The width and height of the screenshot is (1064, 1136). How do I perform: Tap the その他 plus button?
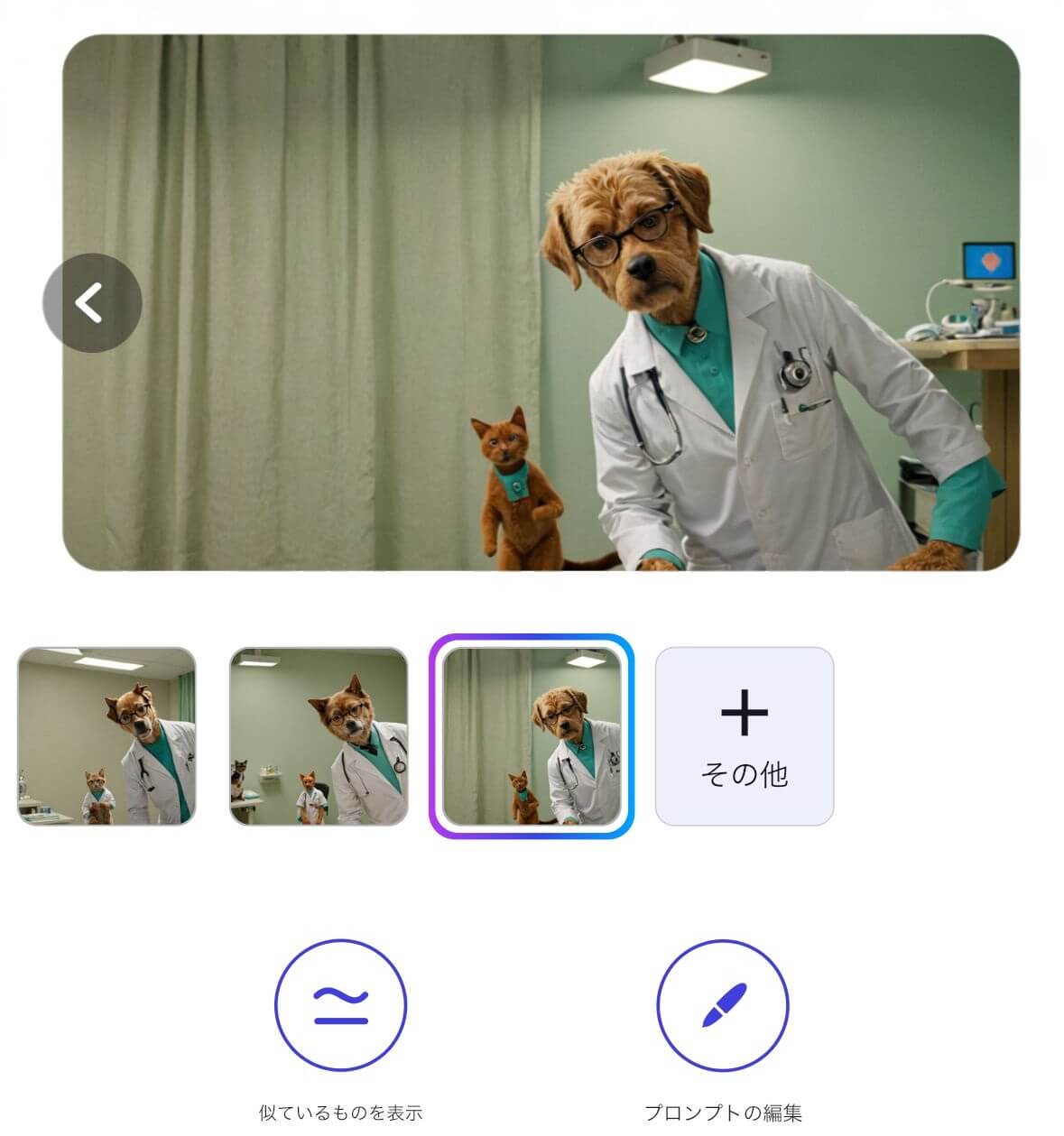coord(744,736)
